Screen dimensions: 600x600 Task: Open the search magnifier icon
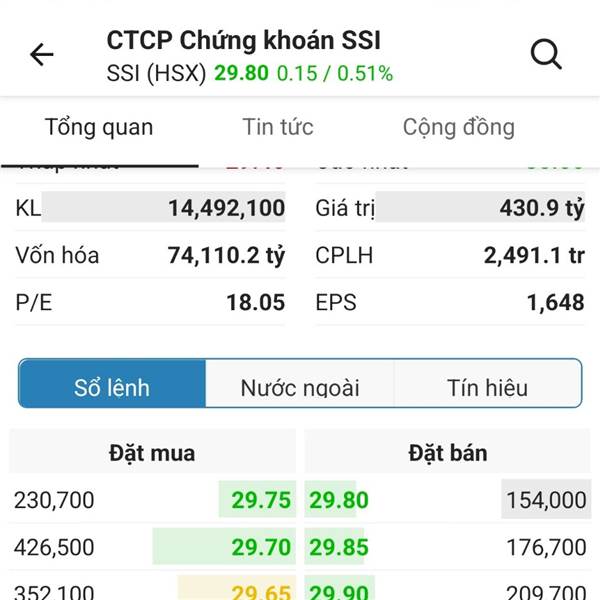(546, 55)
